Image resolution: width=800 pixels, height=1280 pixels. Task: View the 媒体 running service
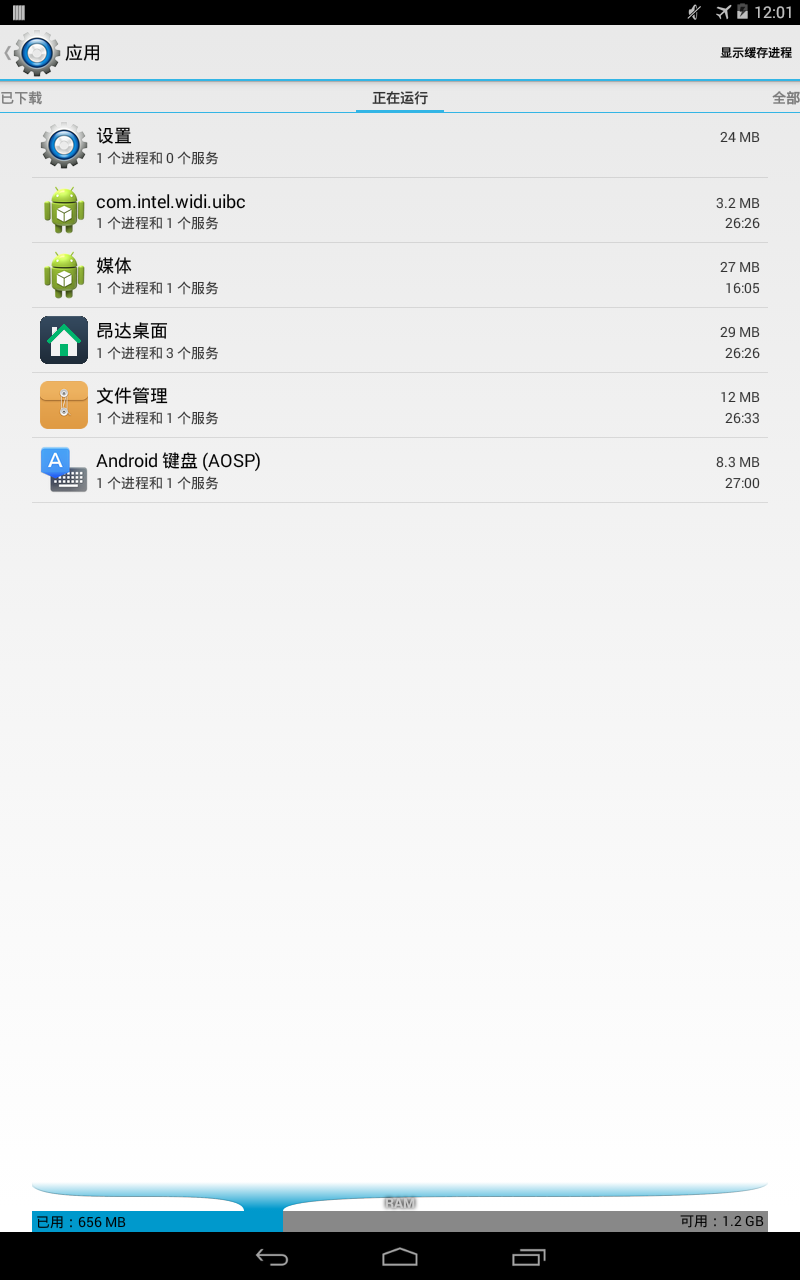point(400,276)
